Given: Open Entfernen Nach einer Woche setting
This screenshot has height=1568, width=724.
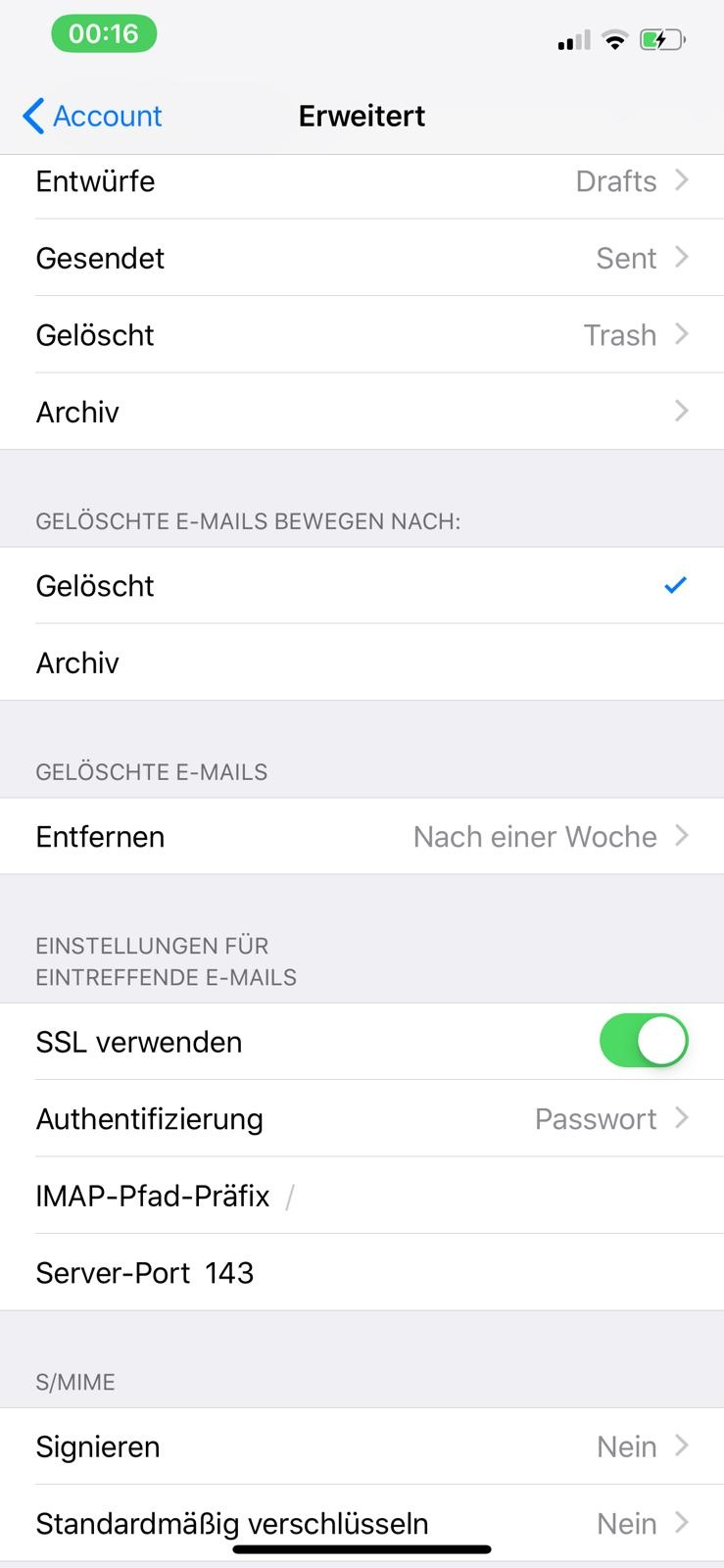Looking at the screenshot, I should pyautogui.click(x=362, y=836).
